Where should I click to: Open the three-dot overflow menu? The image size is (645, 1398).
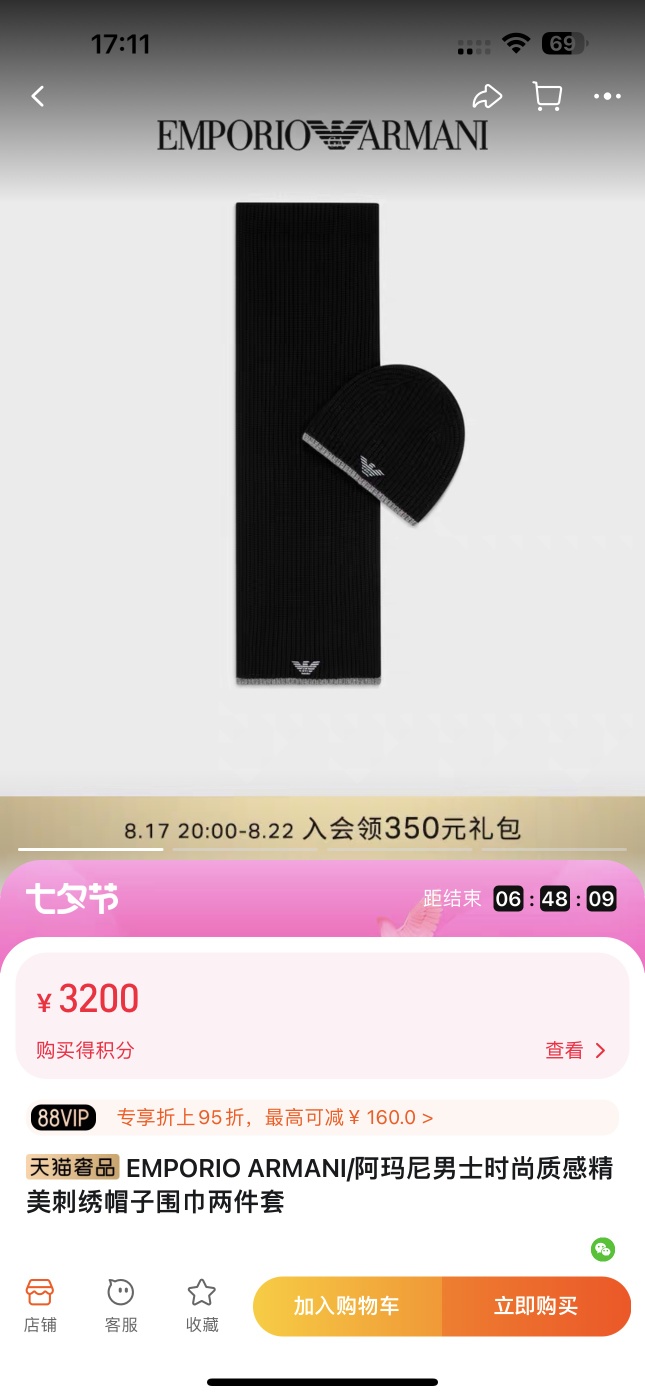coord(607,96)
